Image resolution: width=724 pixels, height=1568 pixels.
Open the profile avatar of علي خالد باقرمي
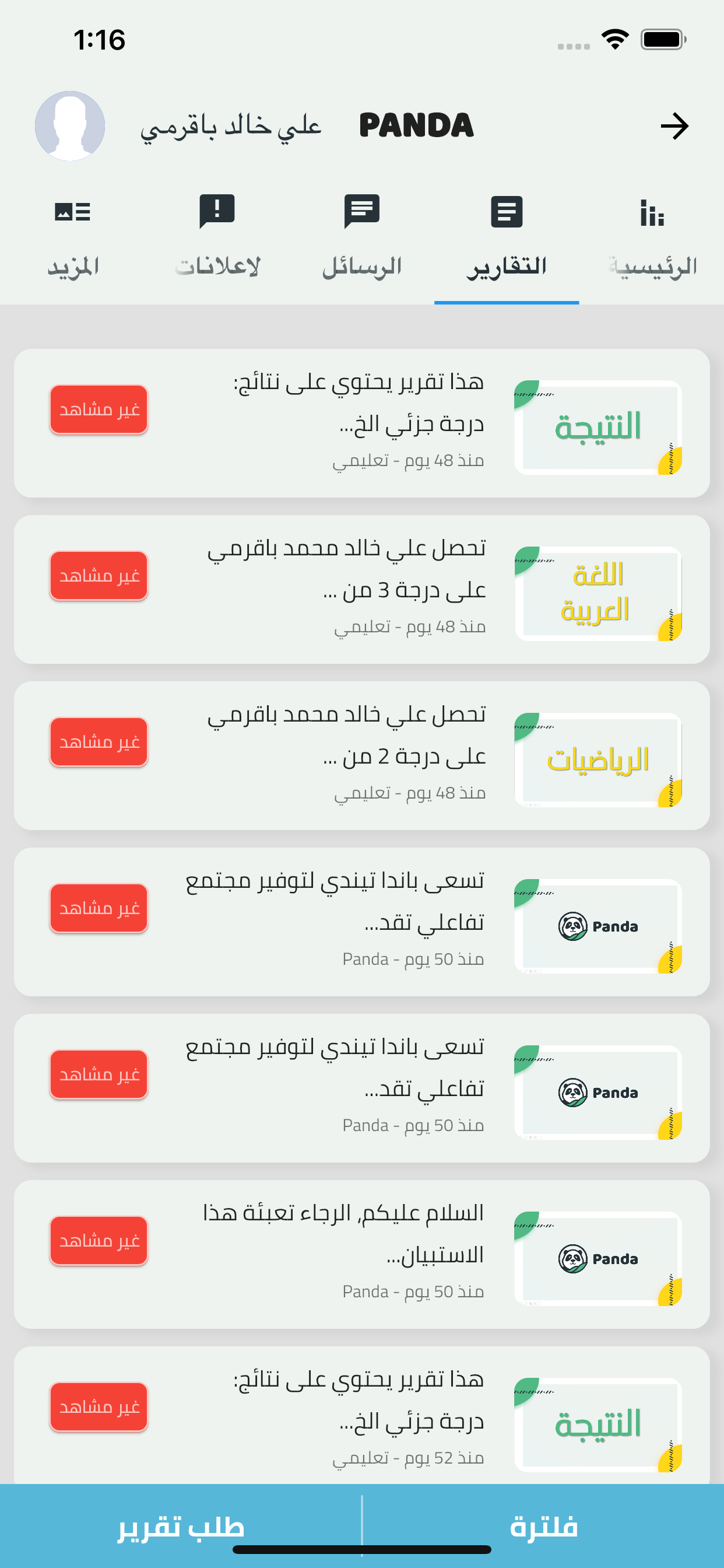(70, 126)
